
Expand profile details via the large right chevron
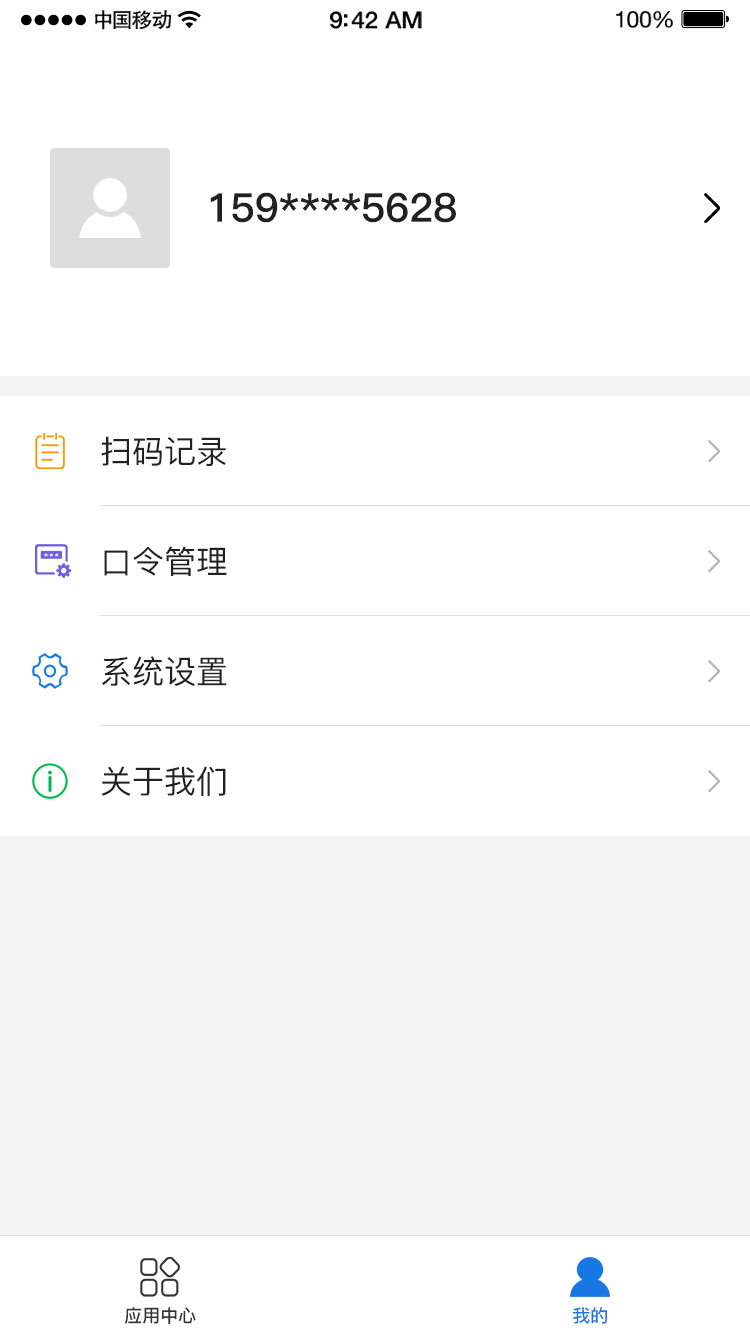[711, 208]
